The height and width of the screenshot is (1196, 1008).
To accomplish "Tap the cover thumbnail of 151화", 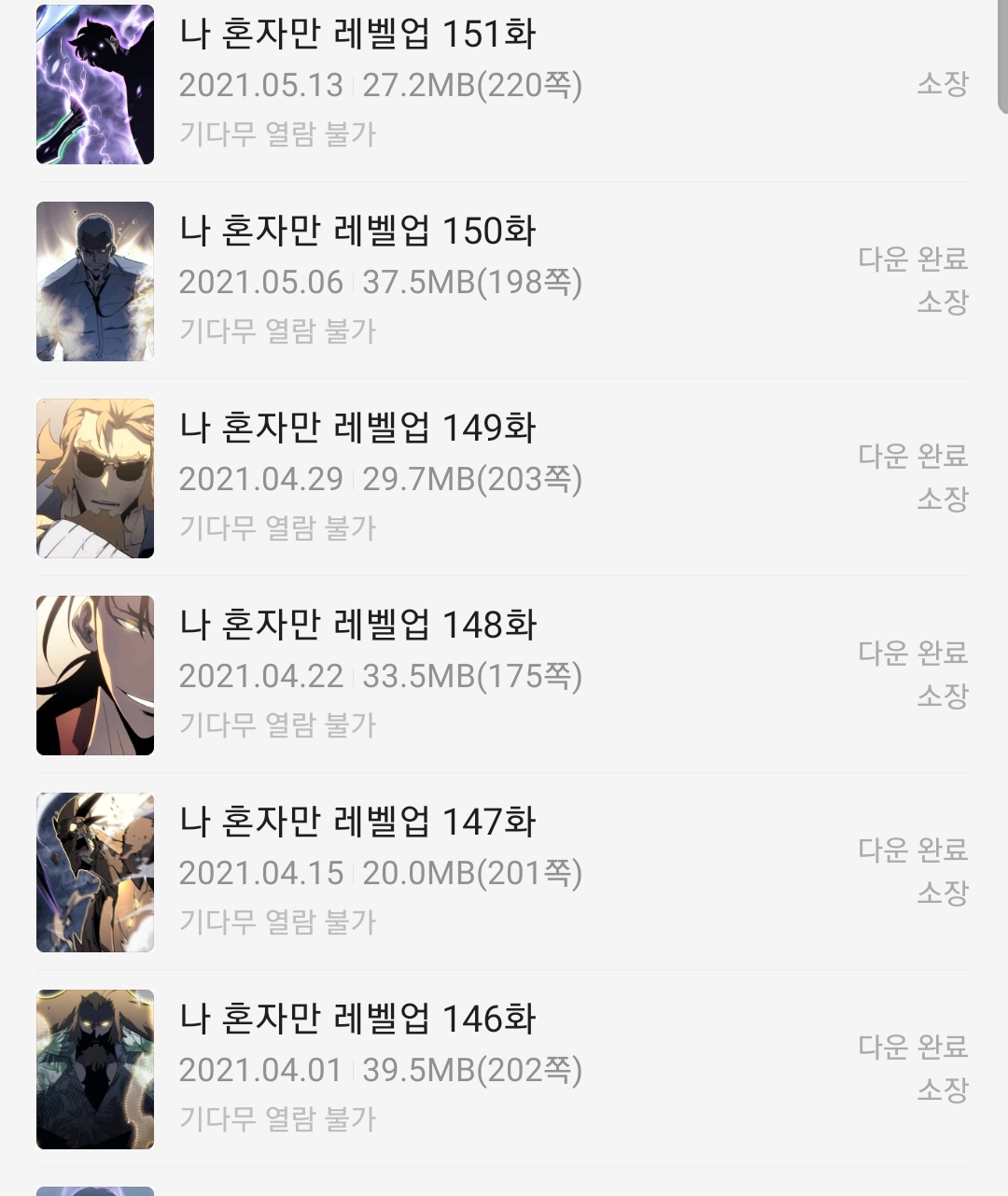I will pyautogui.click(x=95, y=84).
